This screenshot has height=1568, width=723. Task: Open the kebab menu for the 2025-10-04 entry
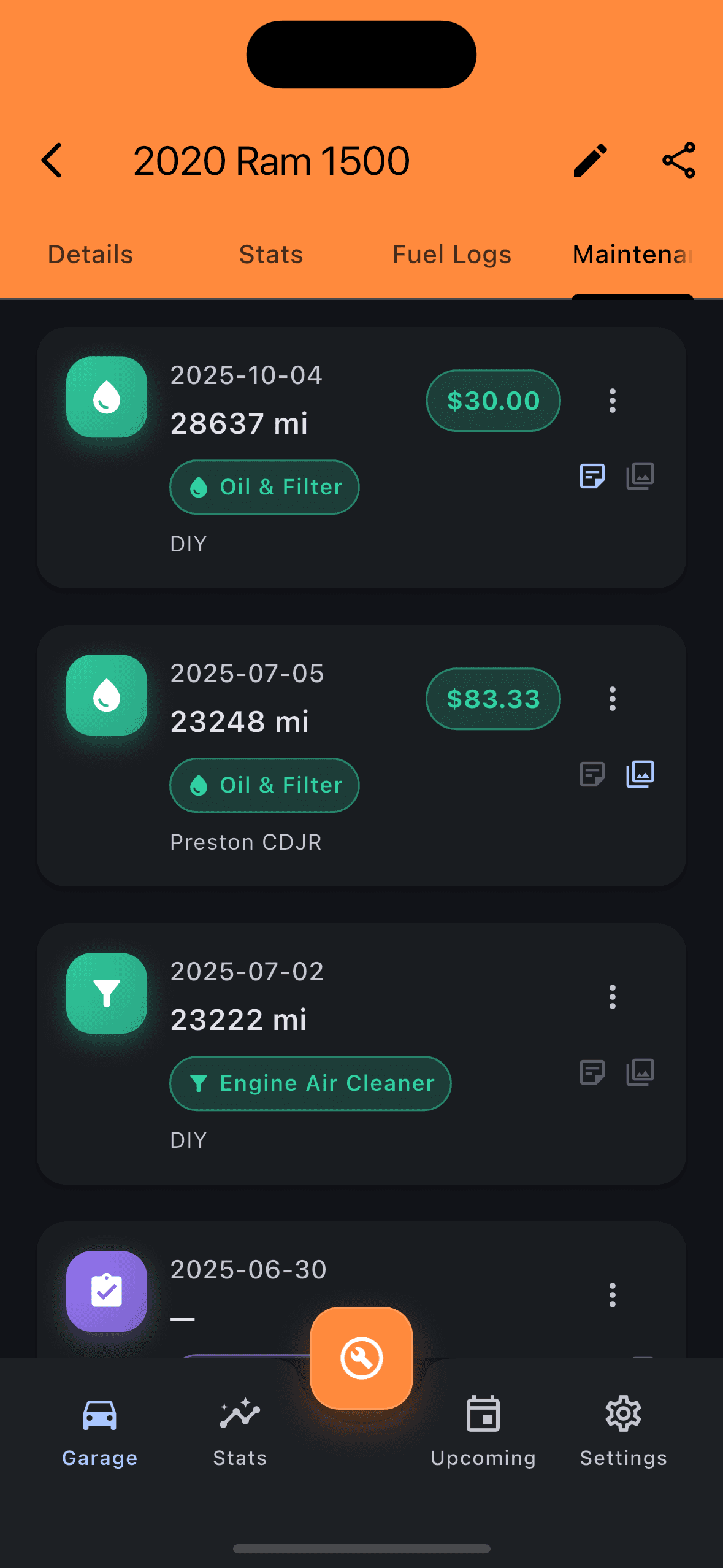click(x=611, y=401)
